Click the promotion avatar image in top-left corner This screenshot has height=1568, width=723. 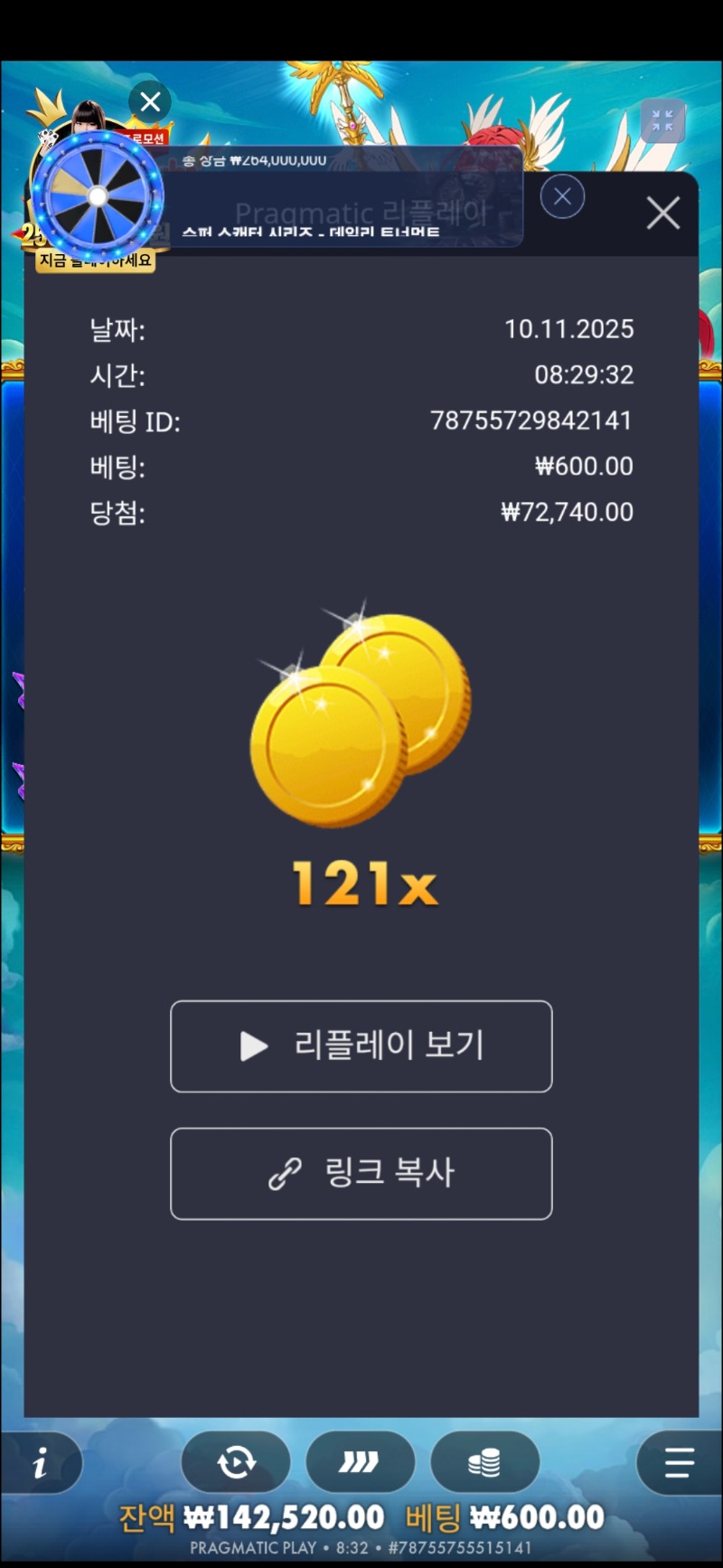tap(86, 122)
